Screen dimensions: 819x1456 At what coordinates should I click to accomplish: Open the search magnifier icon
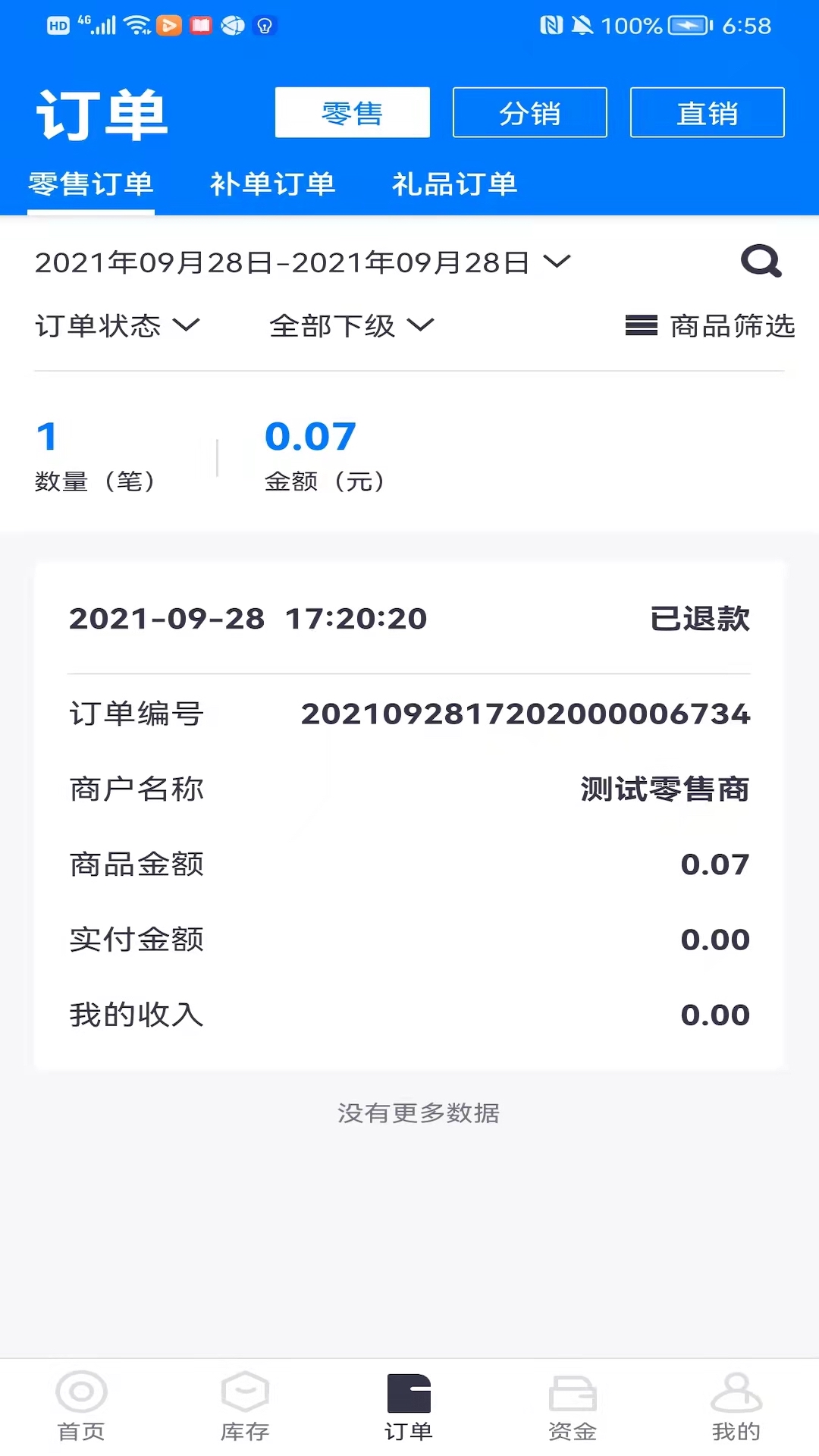click(761, 262)
